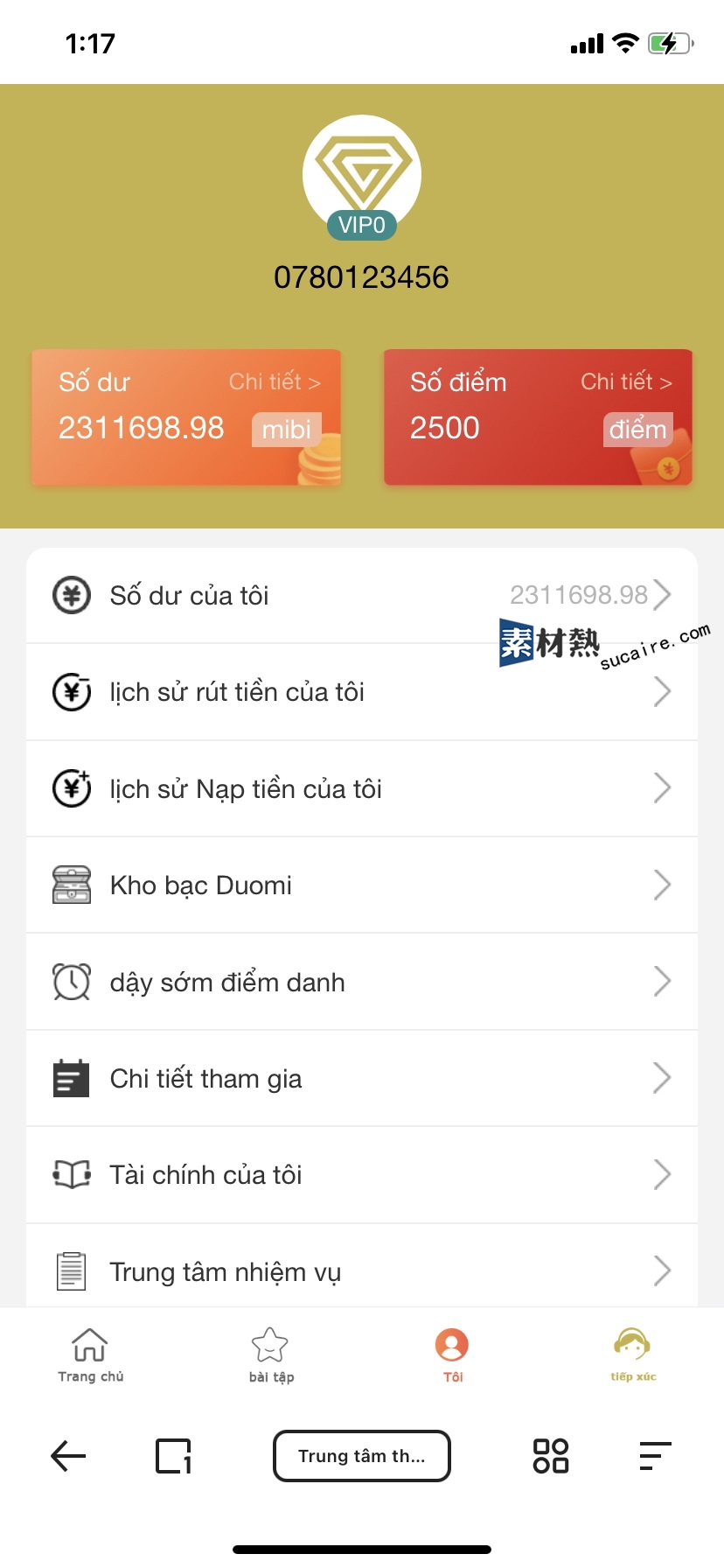Open Tài chính của tôi
The width and height of the screenshot is (724, 1568).
click(362, 1175)
